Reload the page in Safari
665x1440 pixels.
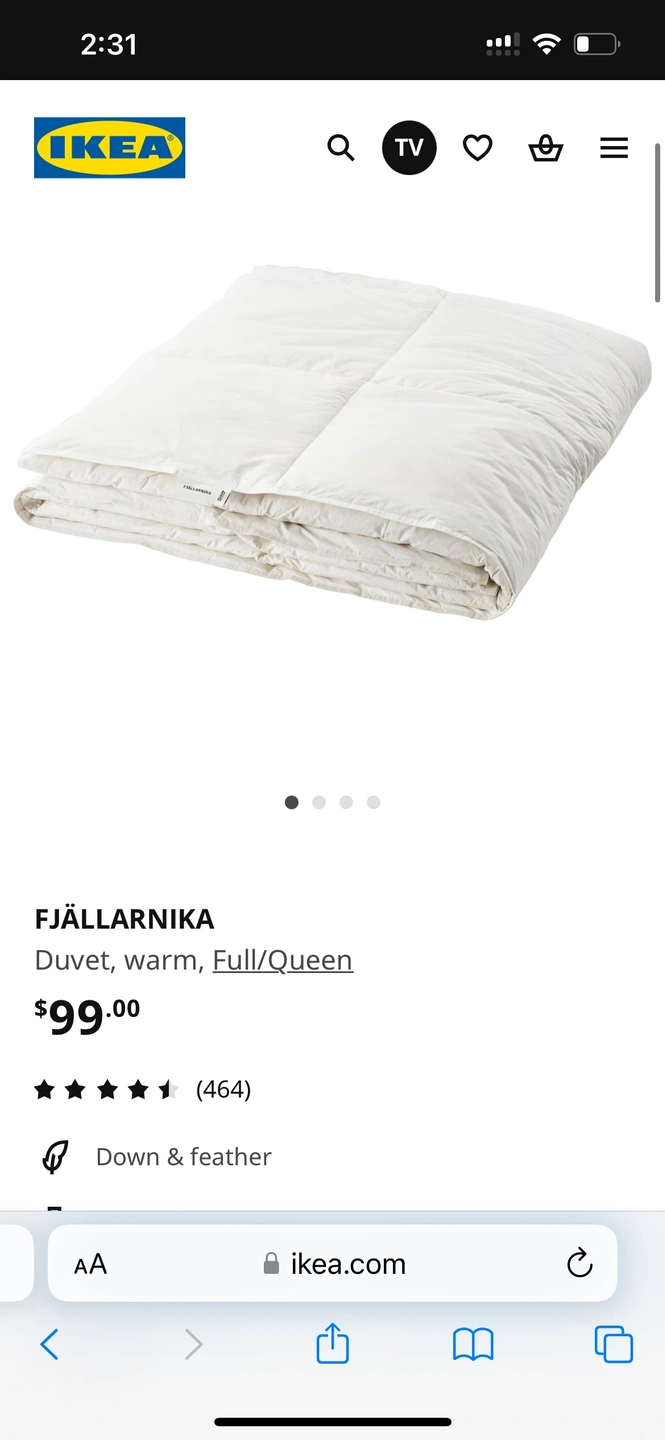point(579,1264)
